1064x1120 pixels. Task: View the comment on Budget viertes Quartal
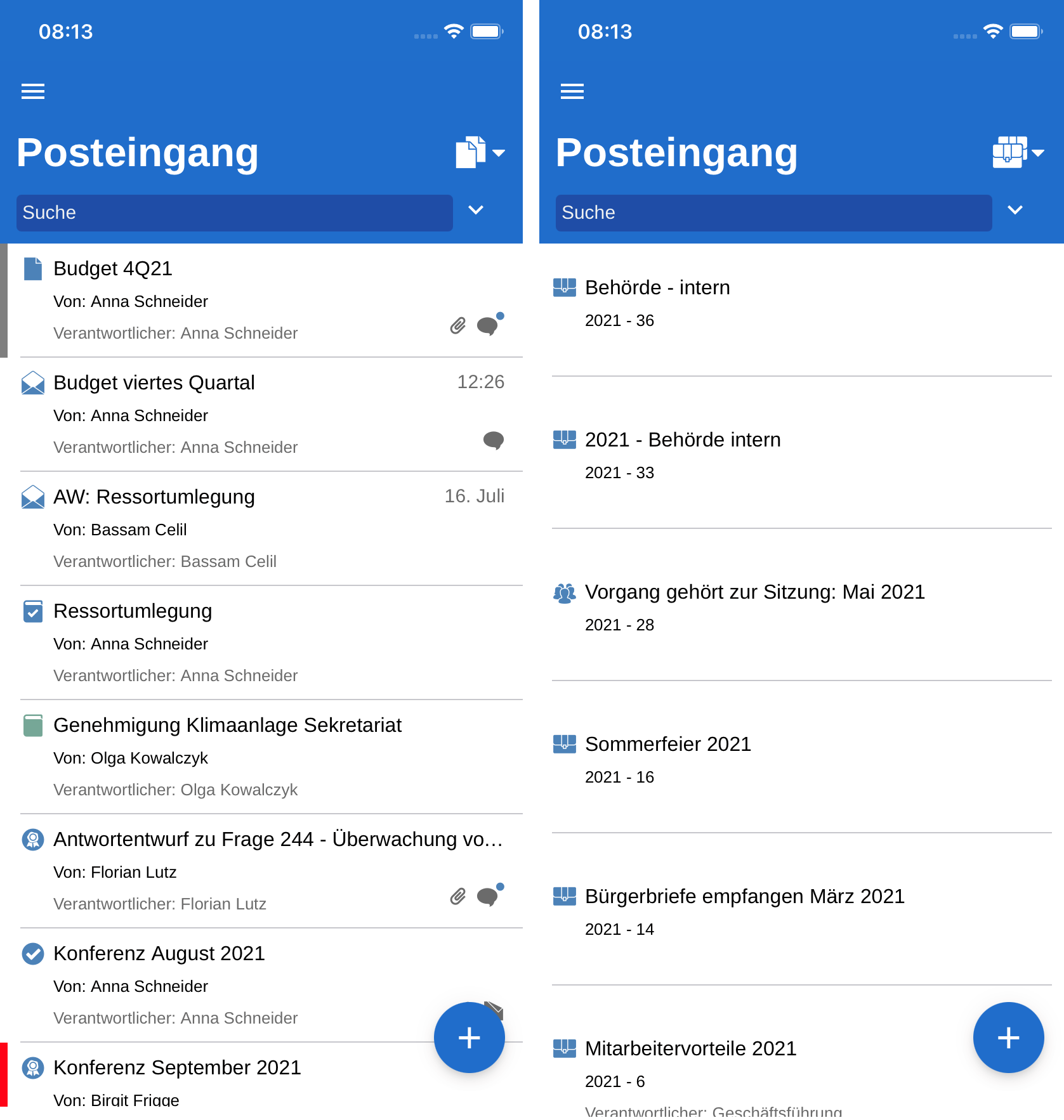click(493, 440)
